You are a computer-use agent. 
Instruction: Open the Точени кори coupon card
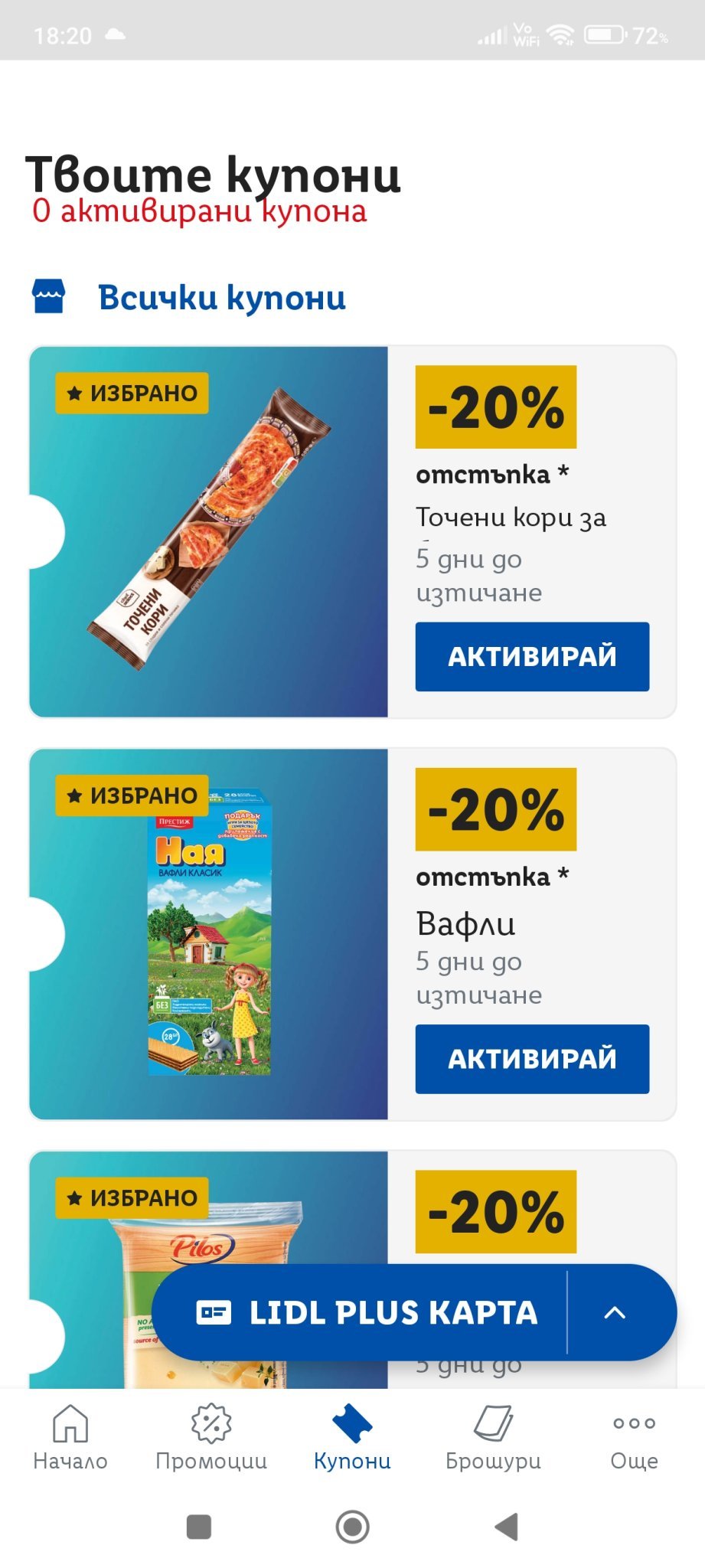208,531
